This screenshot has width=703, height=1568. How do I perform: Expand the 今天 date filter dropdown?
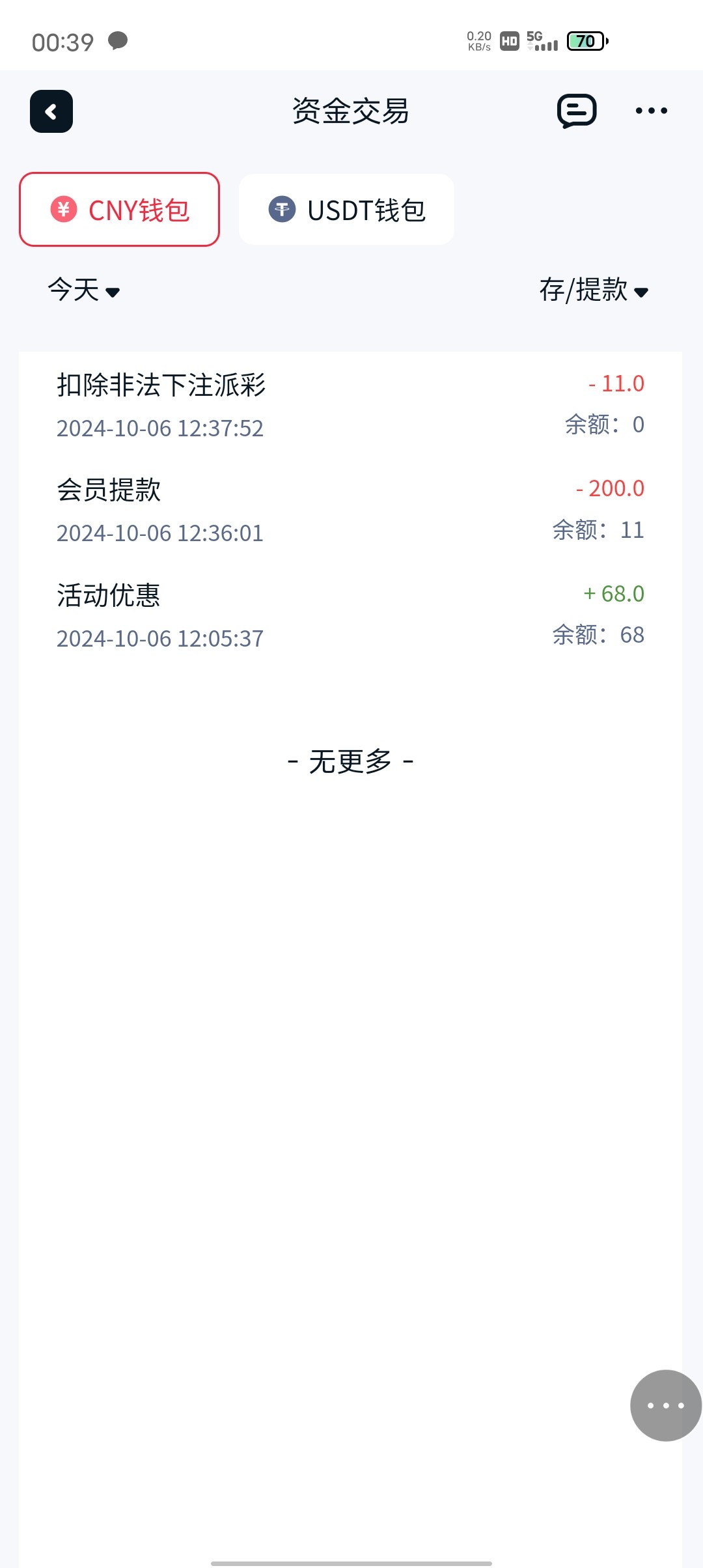point(84,290)
